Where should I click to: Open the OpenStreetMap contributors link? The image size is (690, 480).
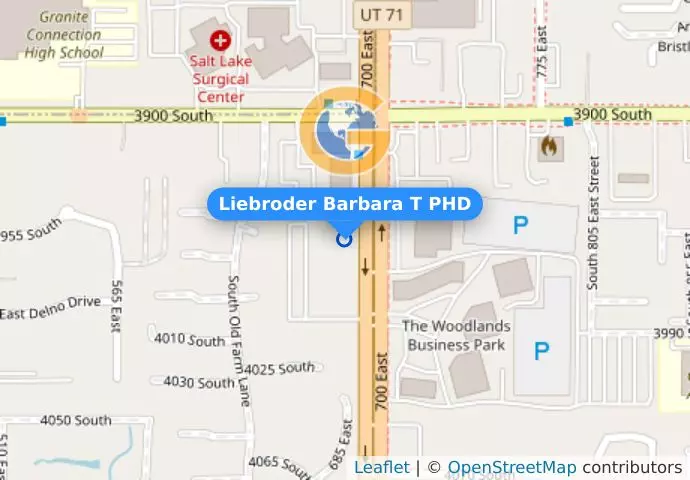(x=511, y=468)
